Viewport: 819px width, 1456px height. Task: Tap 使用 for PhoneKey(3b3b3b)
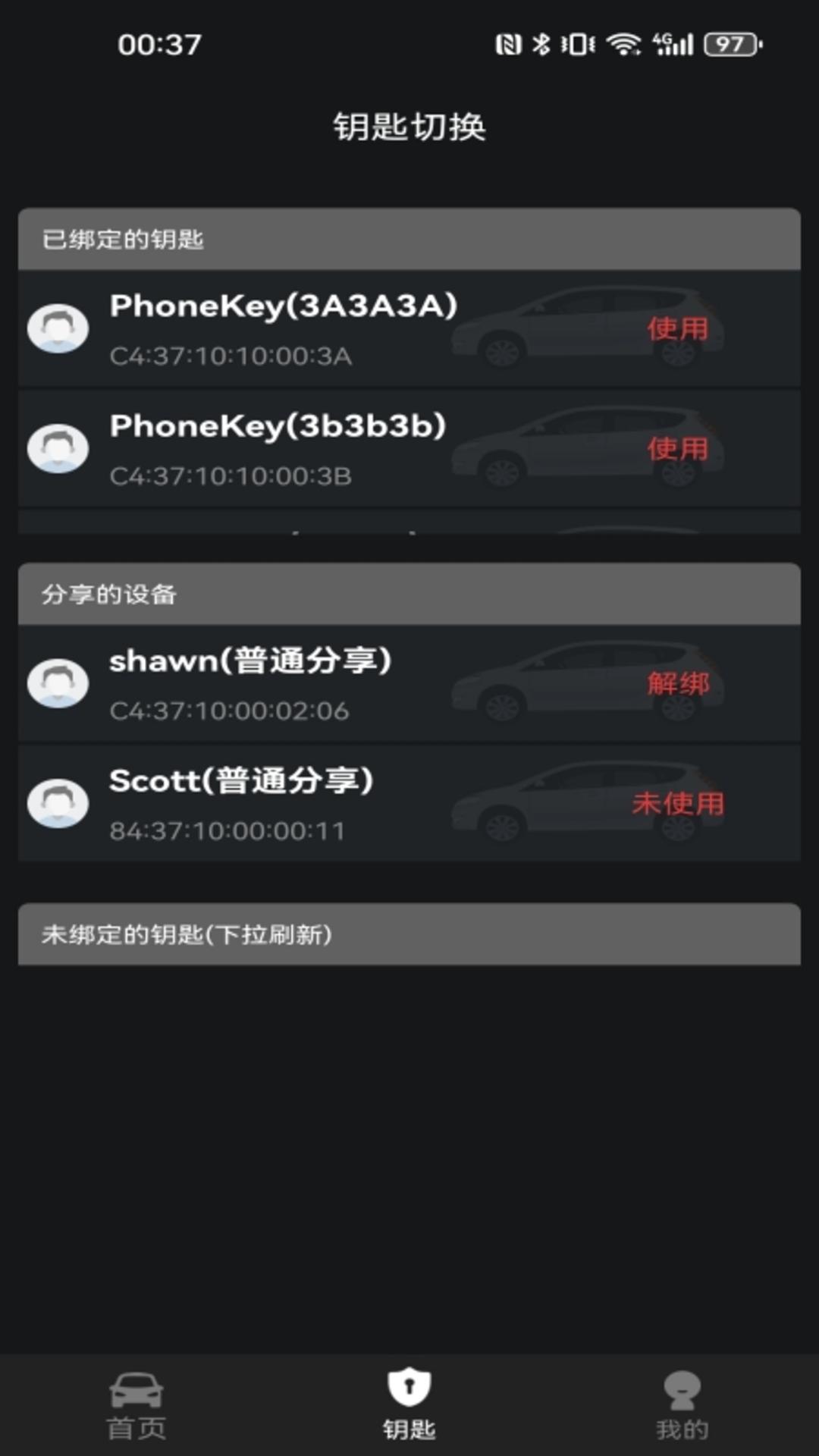pyautogui.click(x=677, y=449)
